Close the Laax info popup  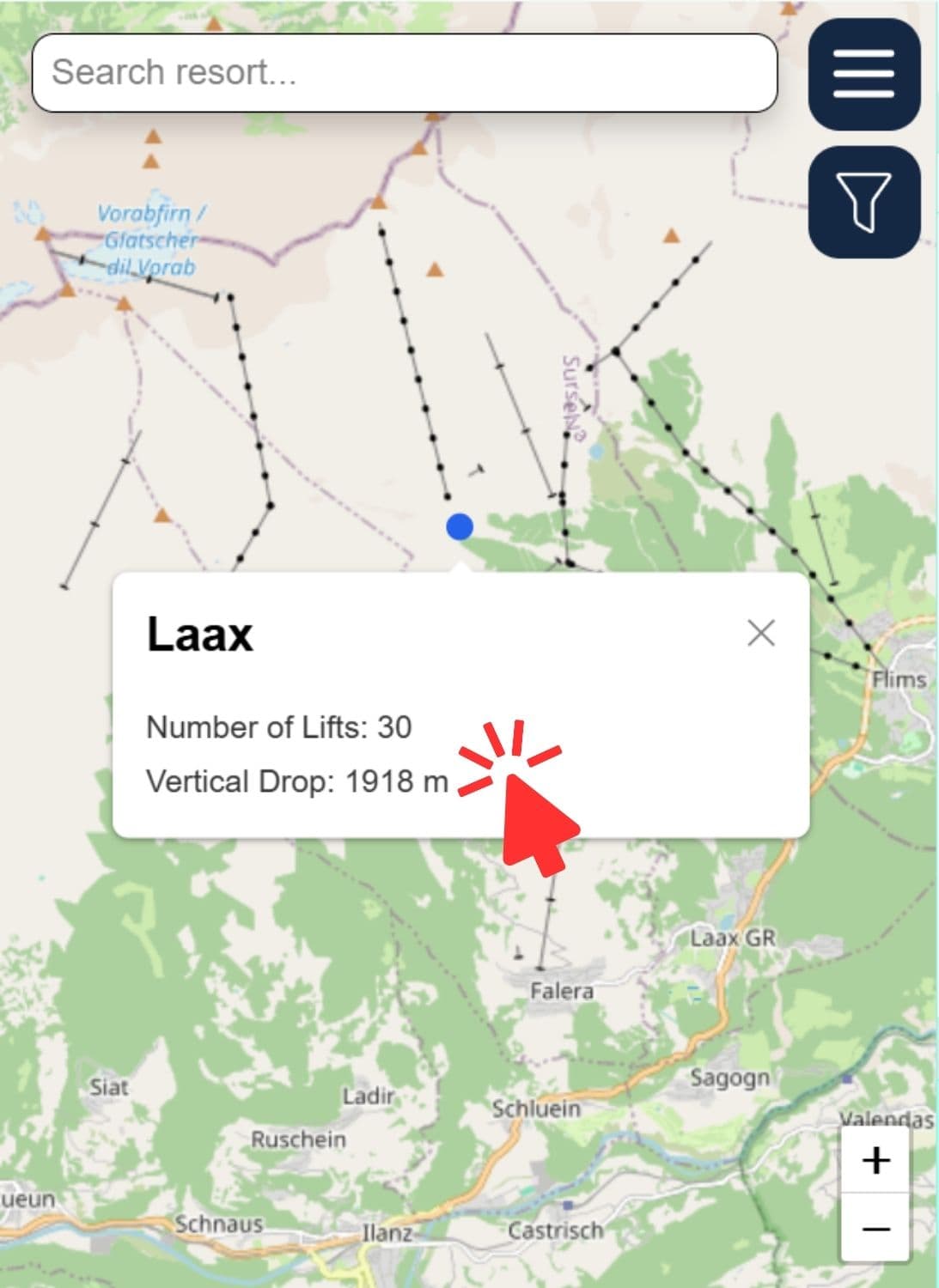click(x=761, y=634)
